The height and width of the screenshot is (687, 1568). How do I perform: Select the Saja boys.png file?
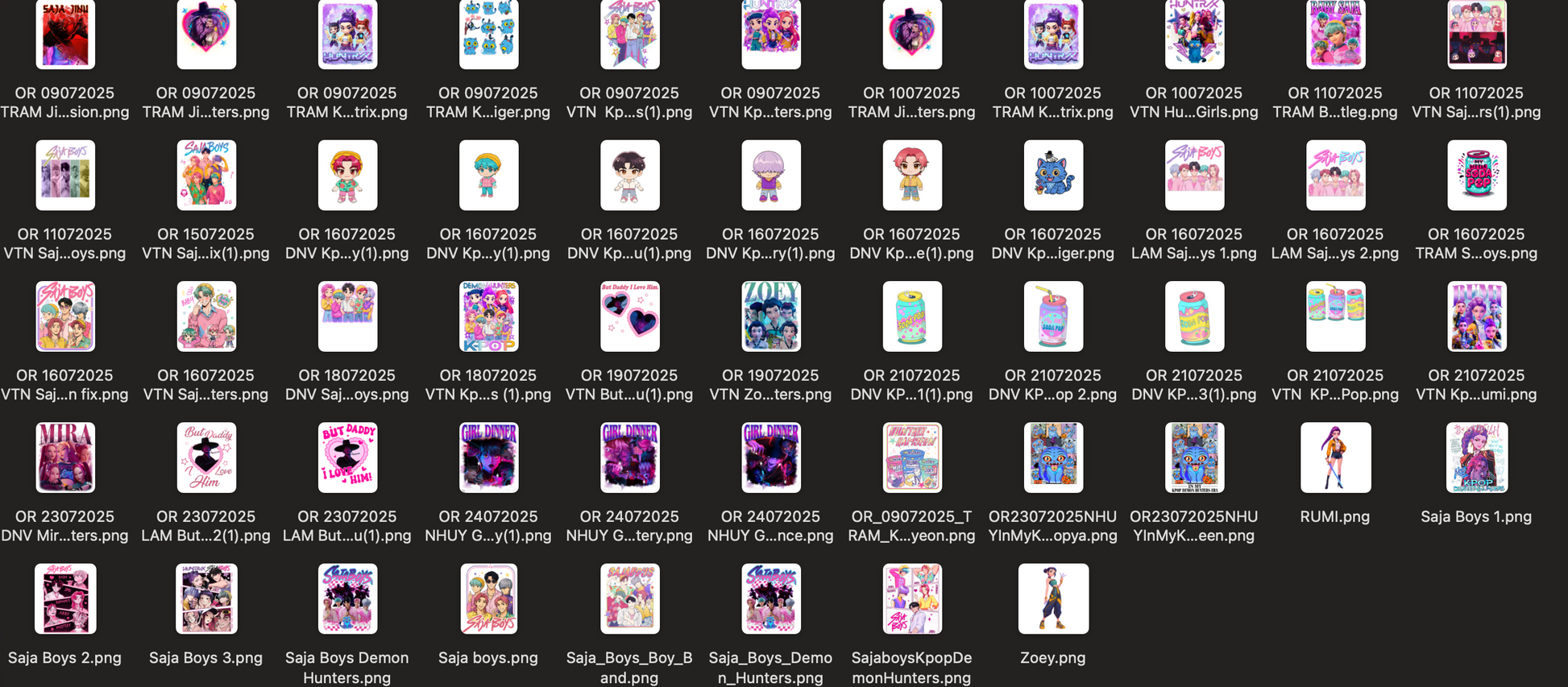tap(488, 598)
